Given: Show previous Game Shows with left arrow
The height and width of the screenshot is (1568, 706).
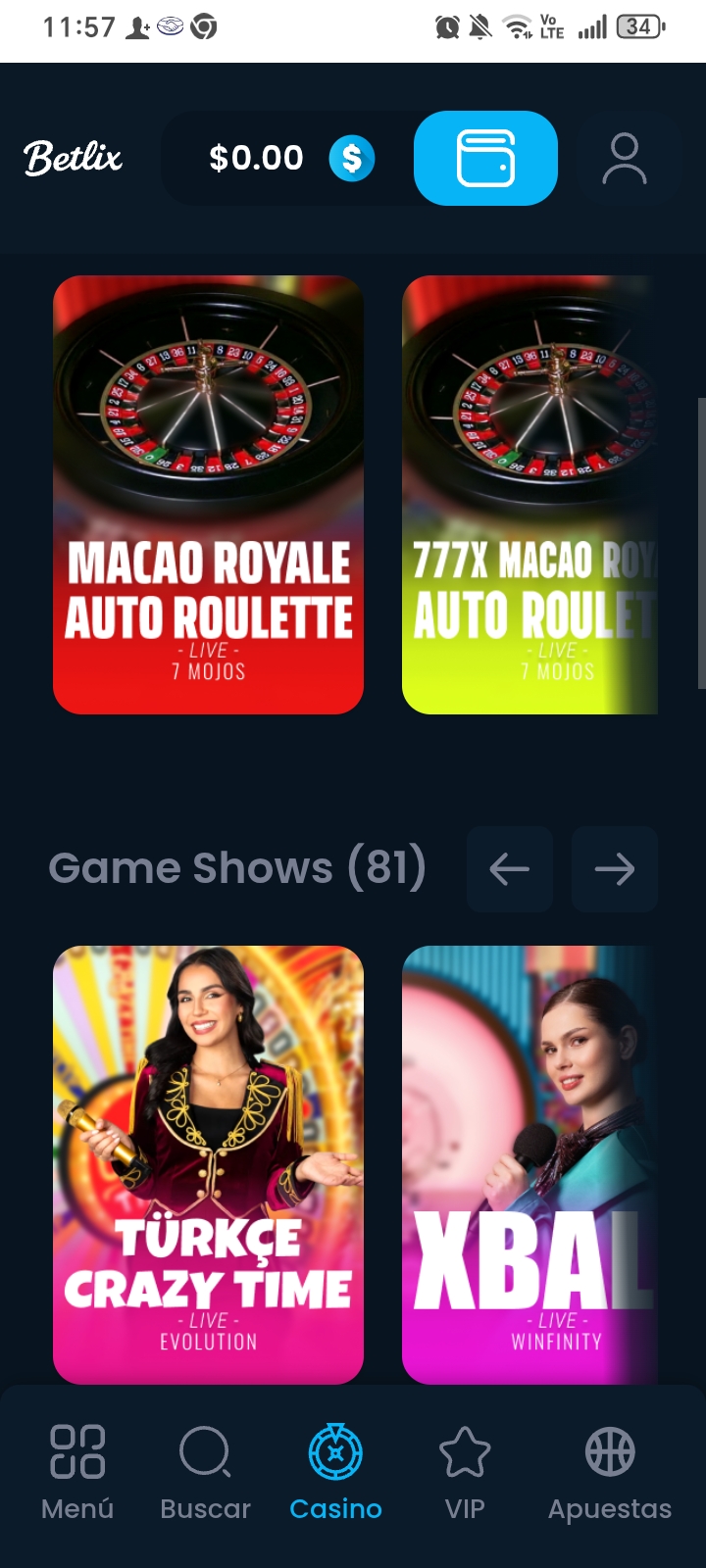Looking at the screenshot, I should (509, 868).
